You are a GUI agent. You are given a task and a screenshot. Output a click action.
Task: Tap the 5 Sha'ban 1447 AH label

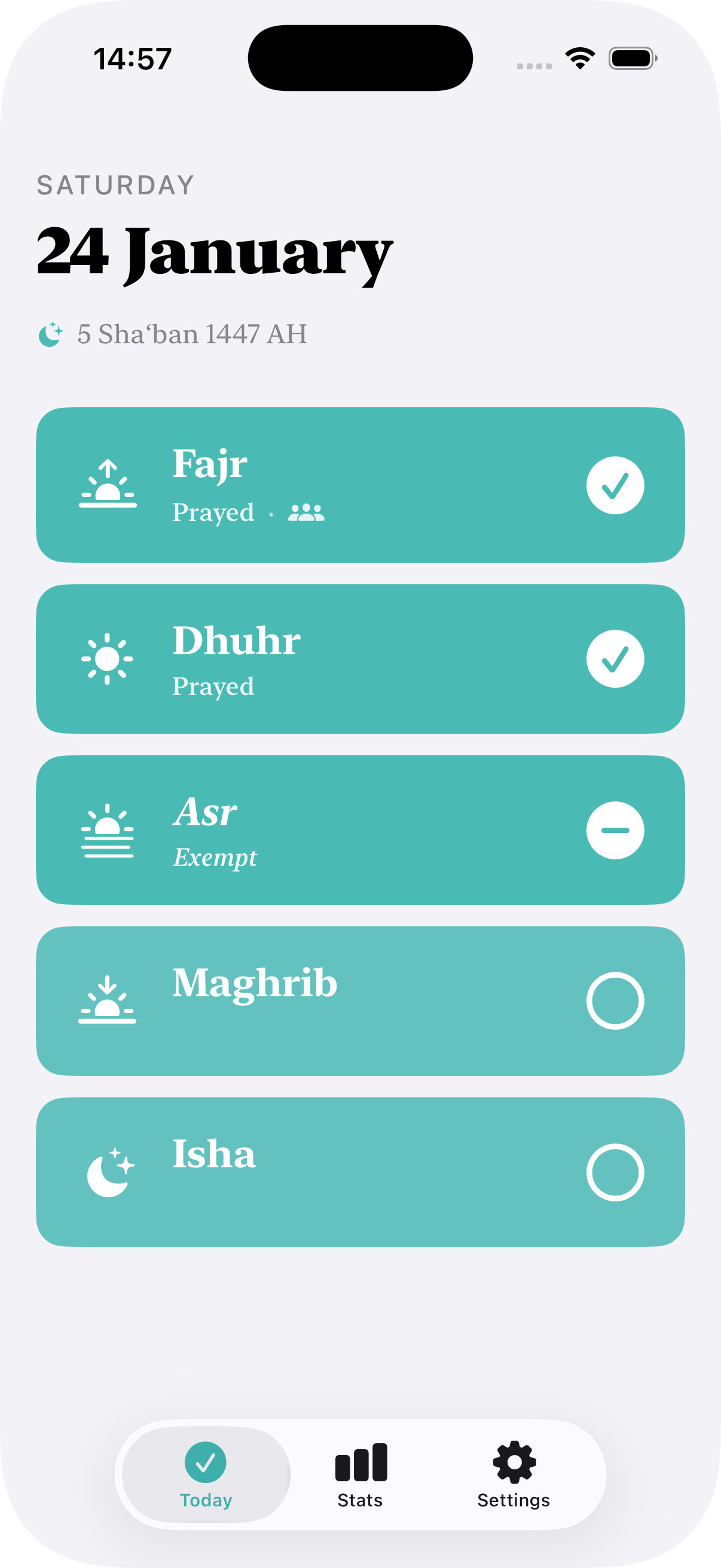tap(193, 332)
